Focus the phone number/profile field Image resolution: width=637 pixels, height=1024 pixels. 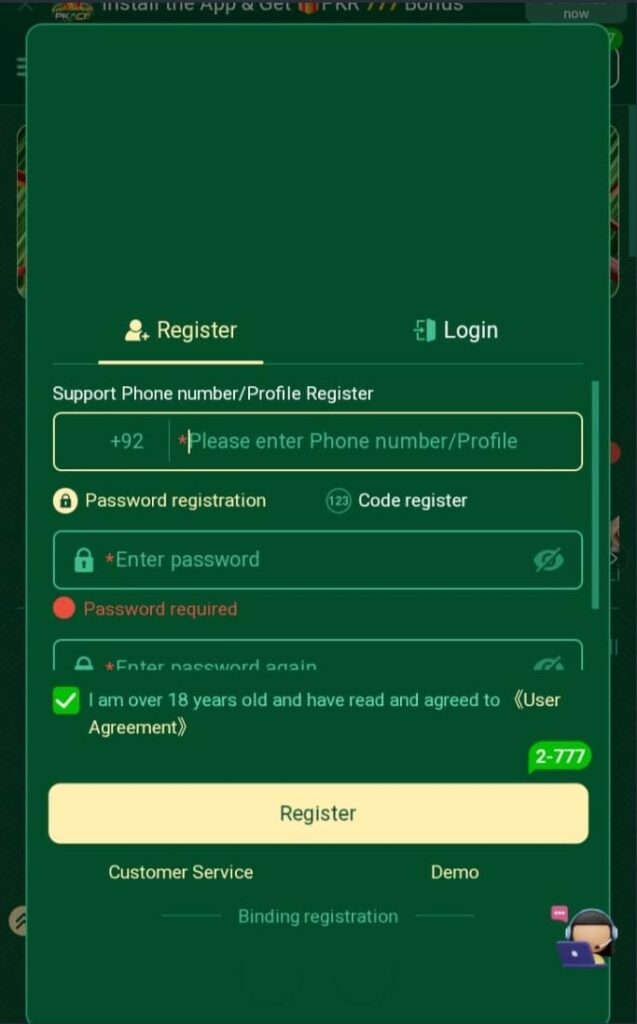[x=375, y=441]
